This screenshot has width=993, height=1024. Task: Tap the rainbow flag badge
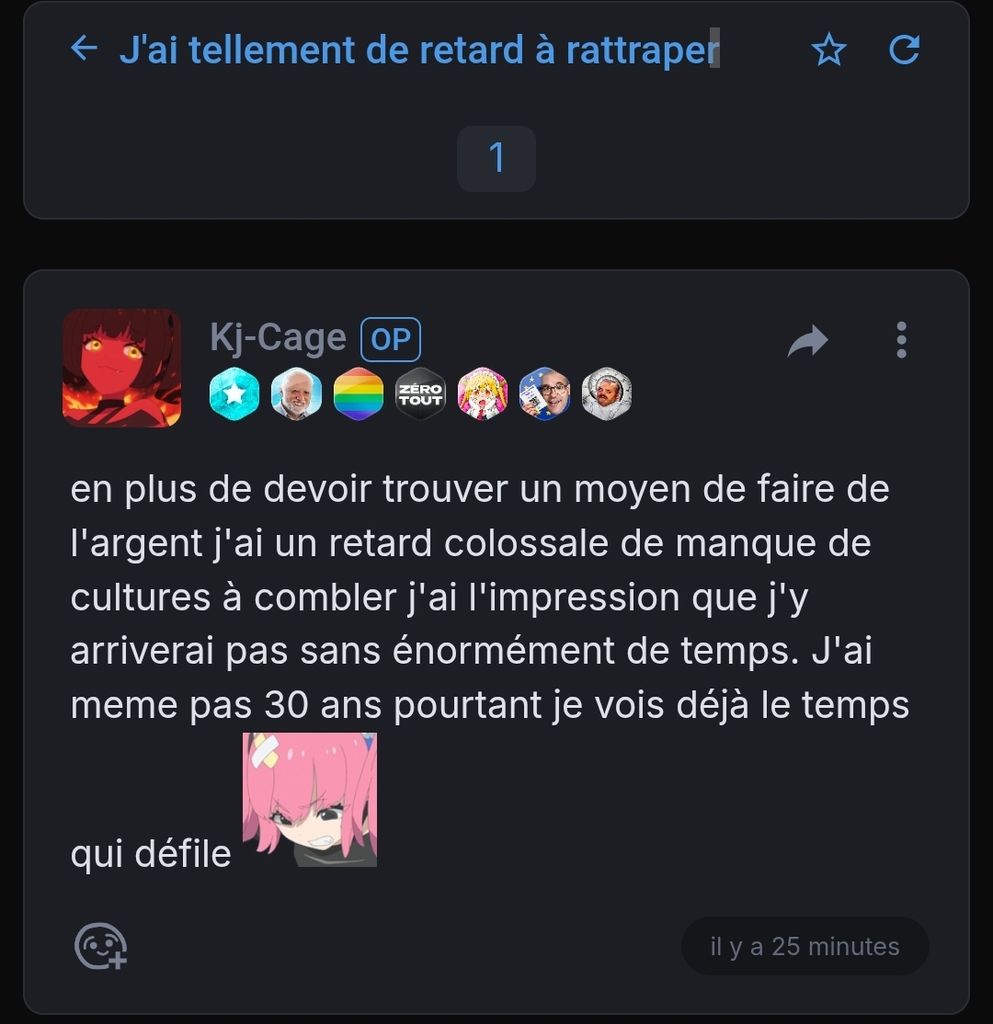pyautogui.click(x=358, y=394)
